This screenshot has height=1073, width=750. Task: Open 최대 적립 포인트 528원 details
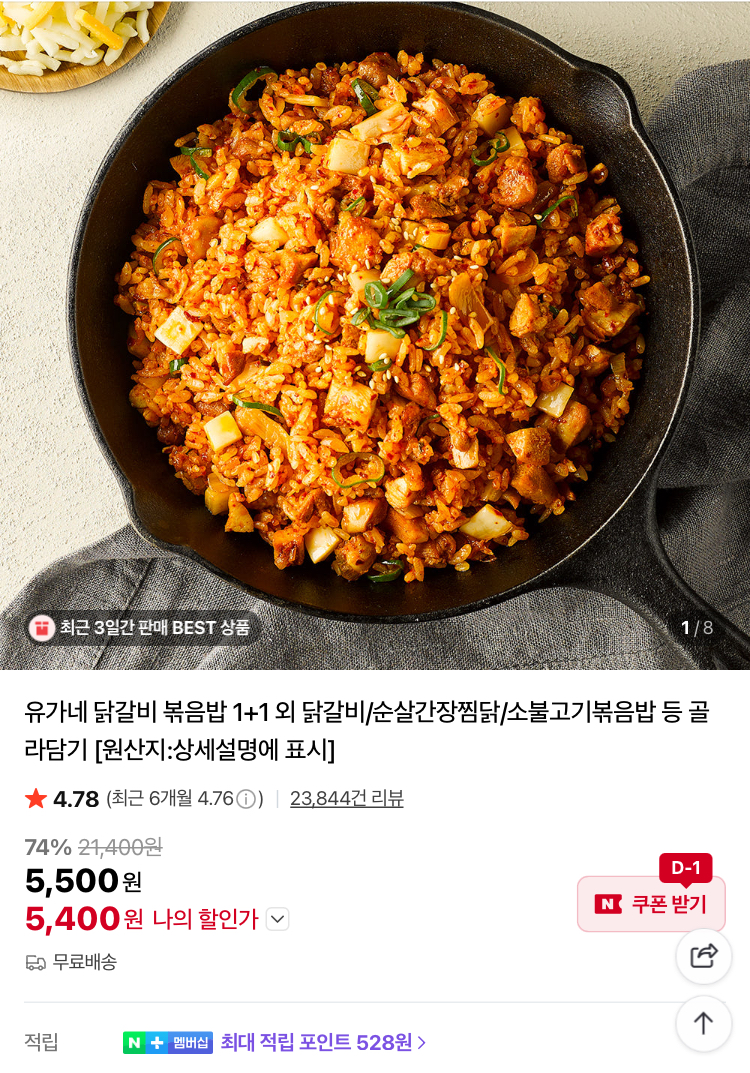tap(323, 1042)
